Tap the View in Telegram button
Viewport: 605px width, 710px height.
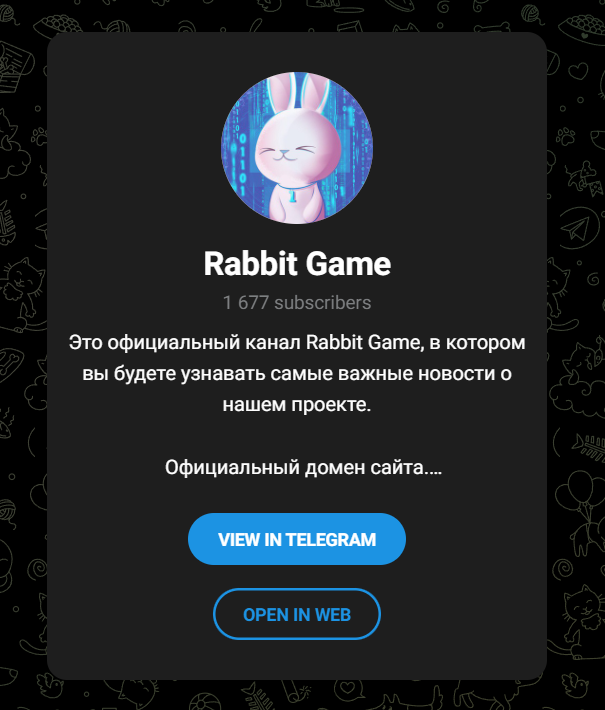(x=296, y=539)
